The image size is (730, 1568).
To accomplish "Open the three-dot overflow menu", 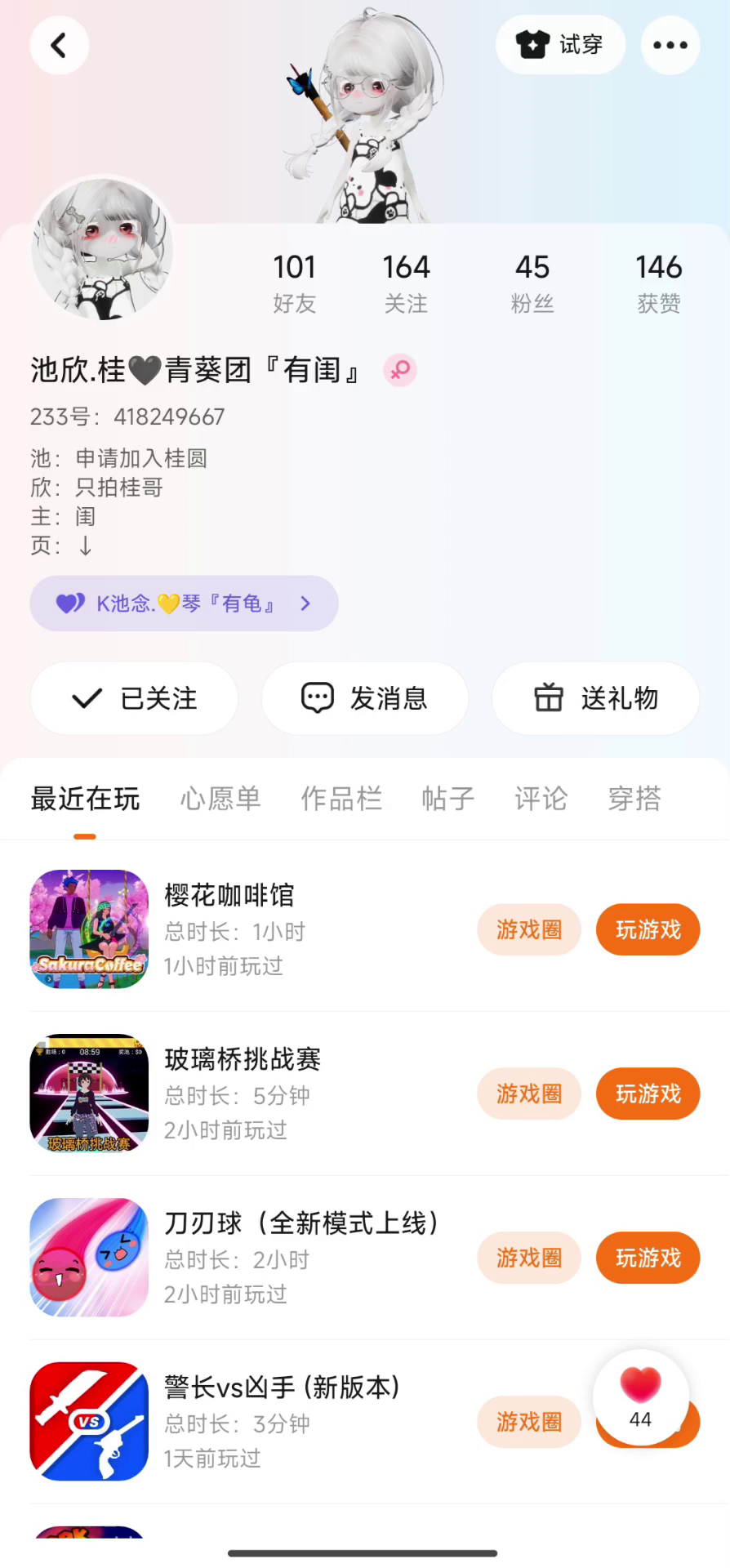I will point(670,45).
